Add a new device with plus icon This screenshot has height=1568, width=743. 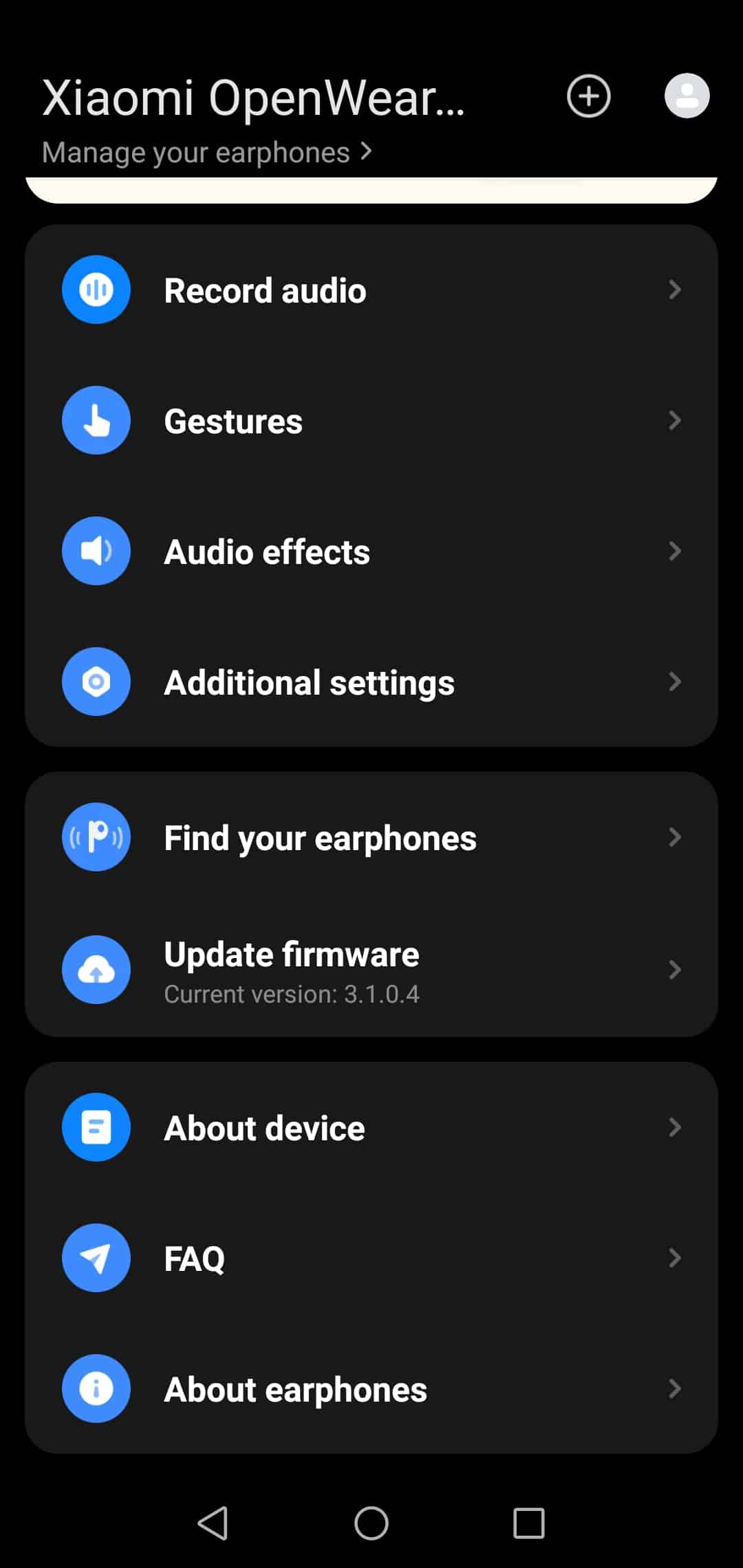tap(588, 96)
